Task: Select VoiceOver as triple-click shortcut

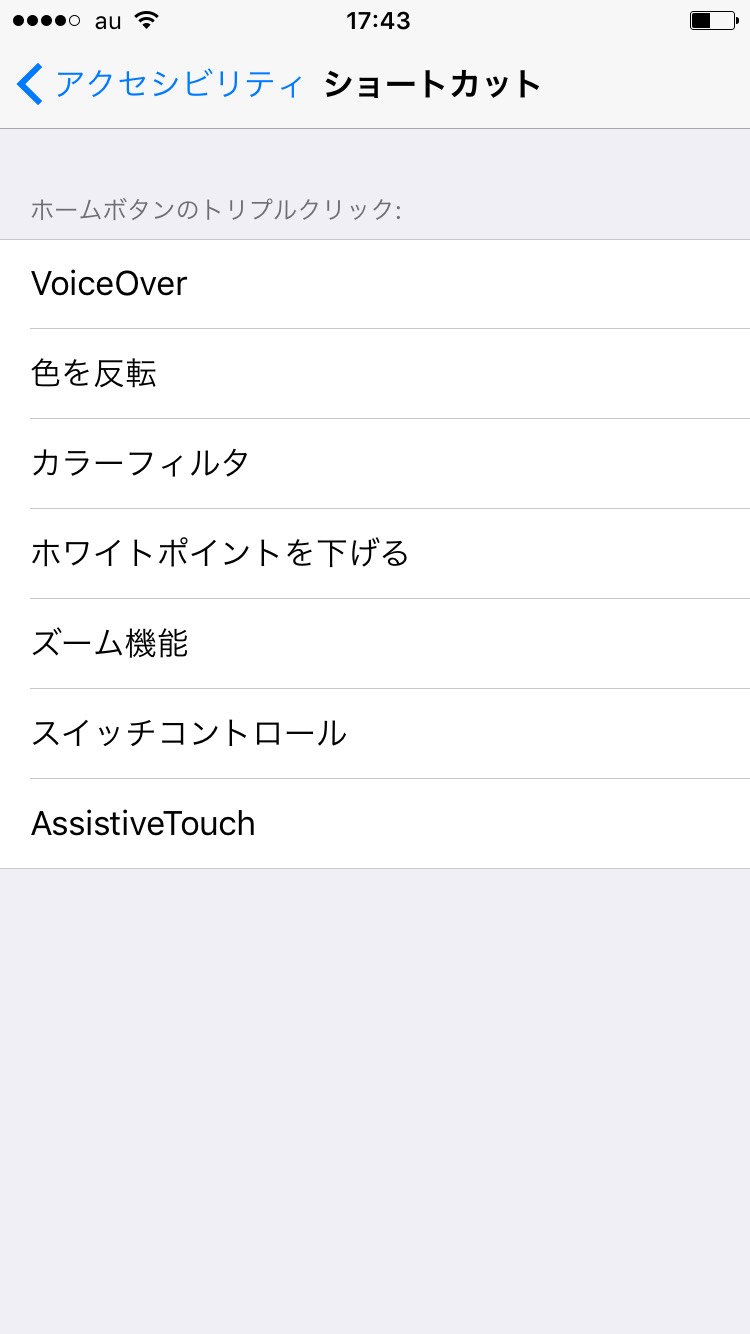Action: click(375, 284)
